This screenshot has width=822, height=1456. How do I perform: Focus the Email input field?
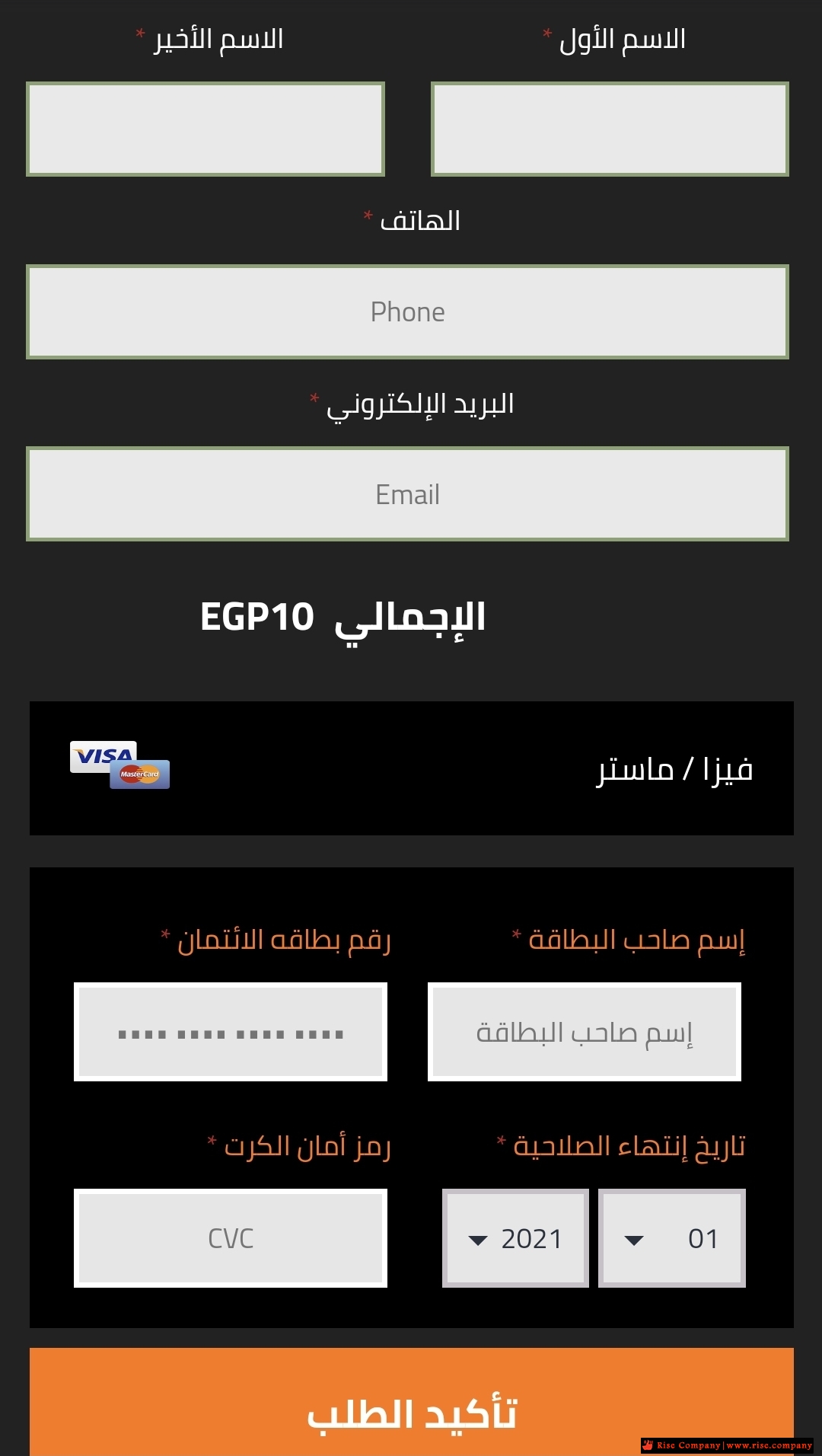(x=407, y=494)
